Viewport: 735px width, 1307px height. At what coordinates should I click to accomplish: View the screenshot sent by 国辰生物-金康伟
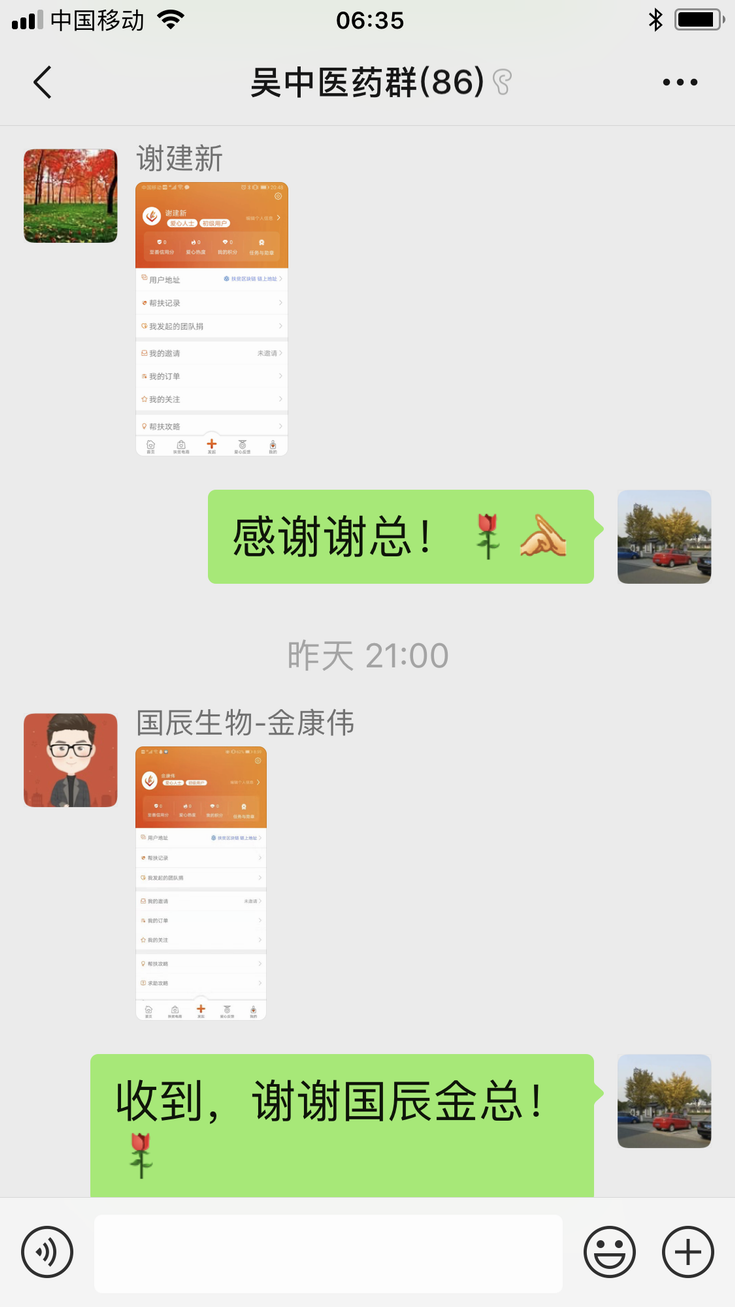[201, 883]
